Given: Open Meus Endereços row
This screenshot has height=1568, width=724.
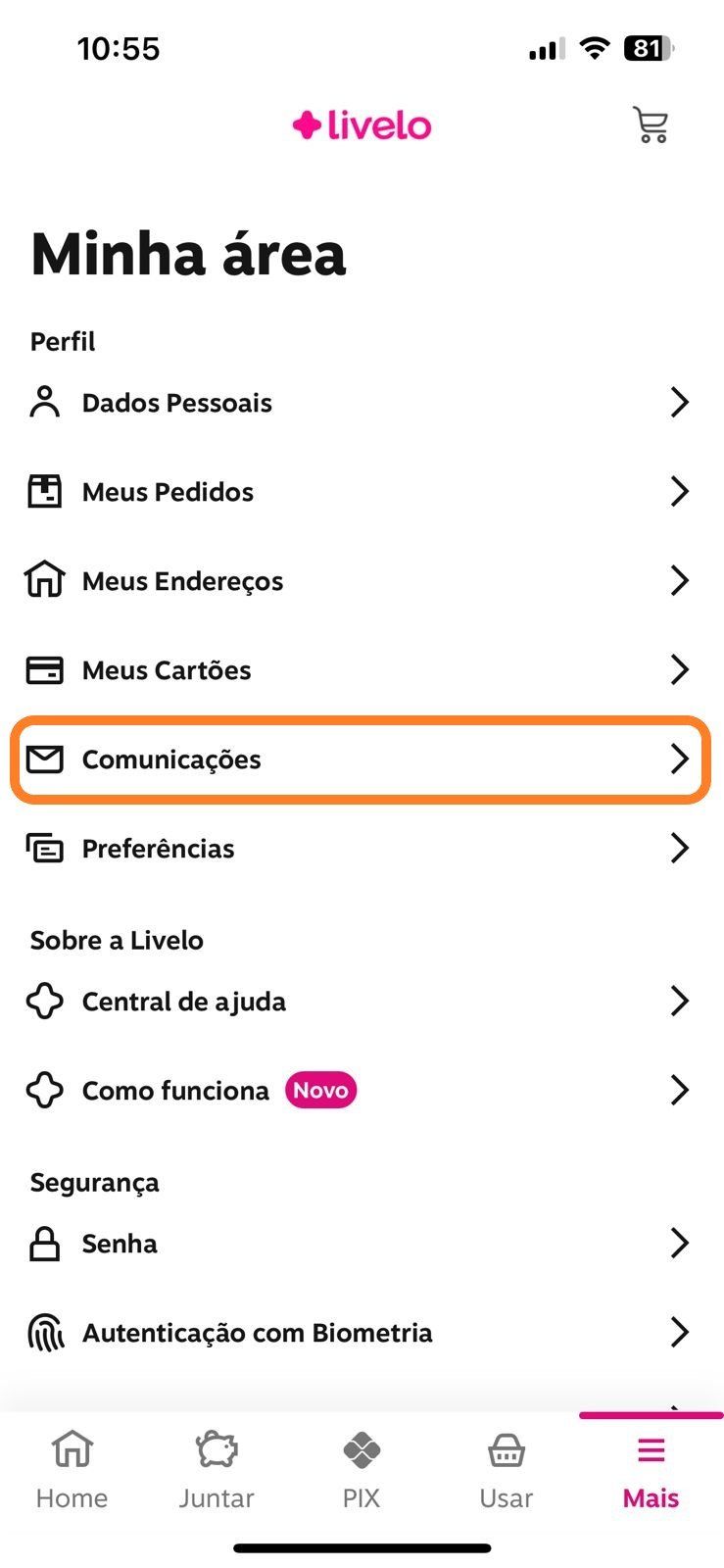Looking at the screenshot, I should (x=362, y=580).
